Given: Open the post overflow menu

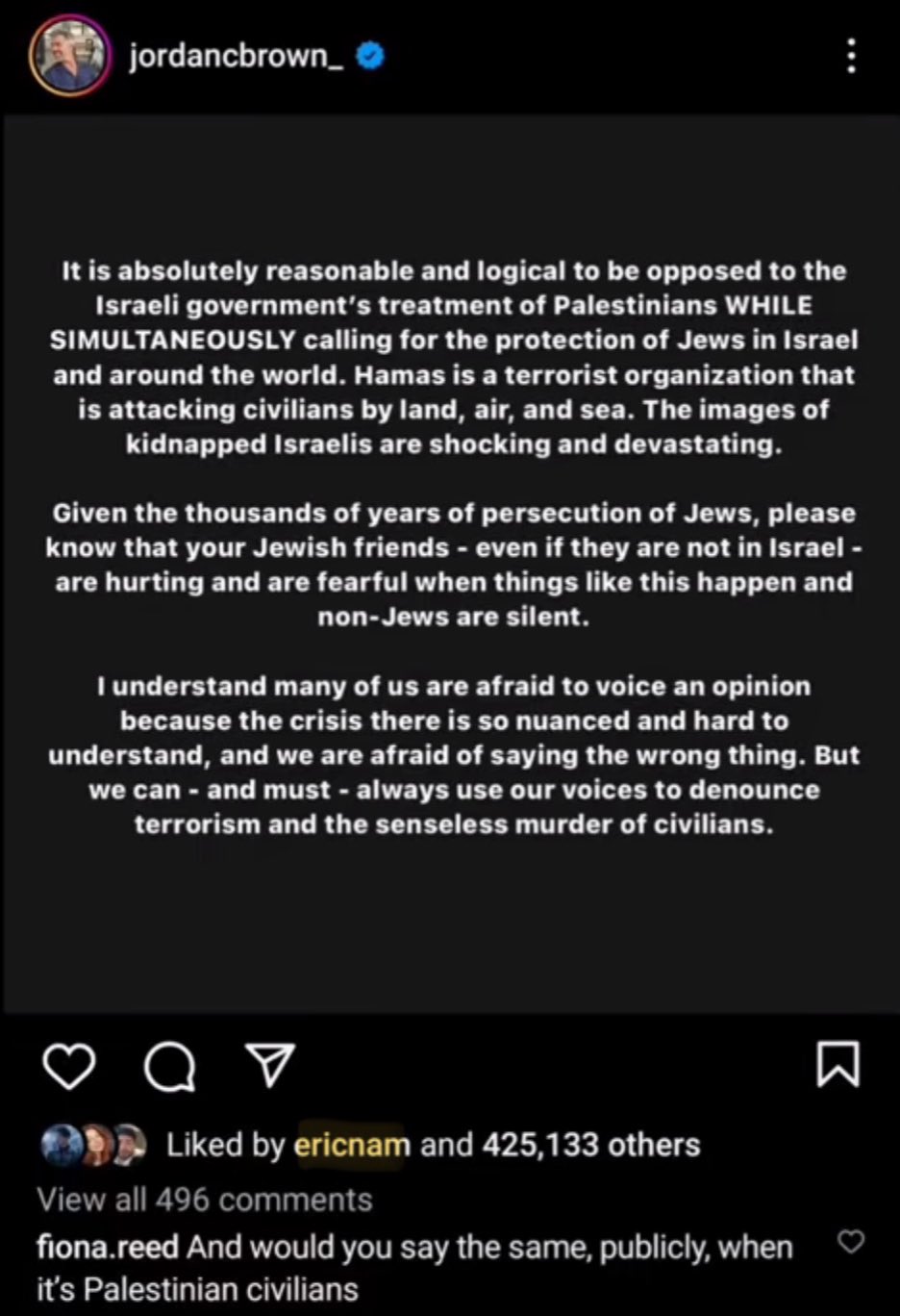Looking at the screenshot, I should pyautogui.click(x=850, y=57).
